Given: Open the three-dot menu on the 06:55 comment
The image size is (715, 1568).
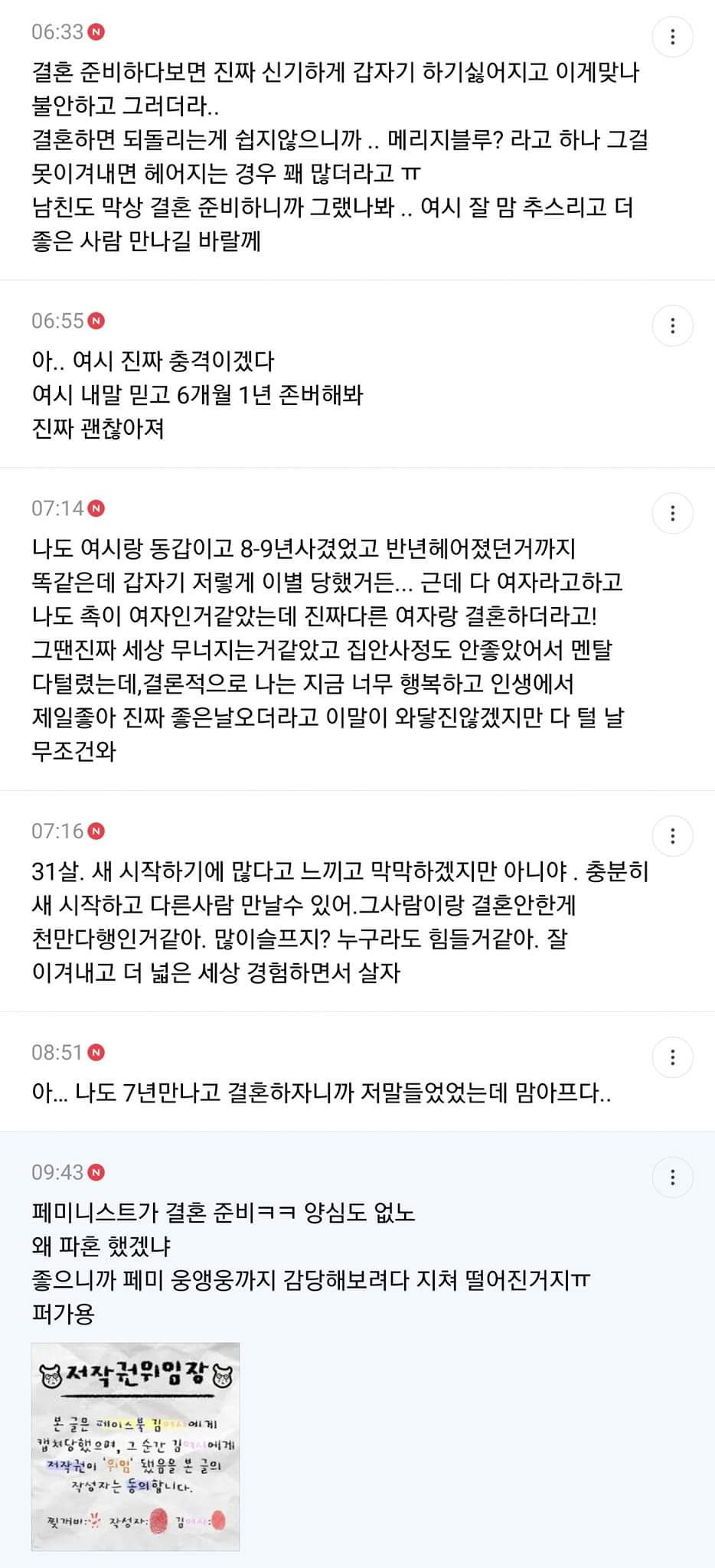Looking at the screenshot, I should tap(672, 325).
